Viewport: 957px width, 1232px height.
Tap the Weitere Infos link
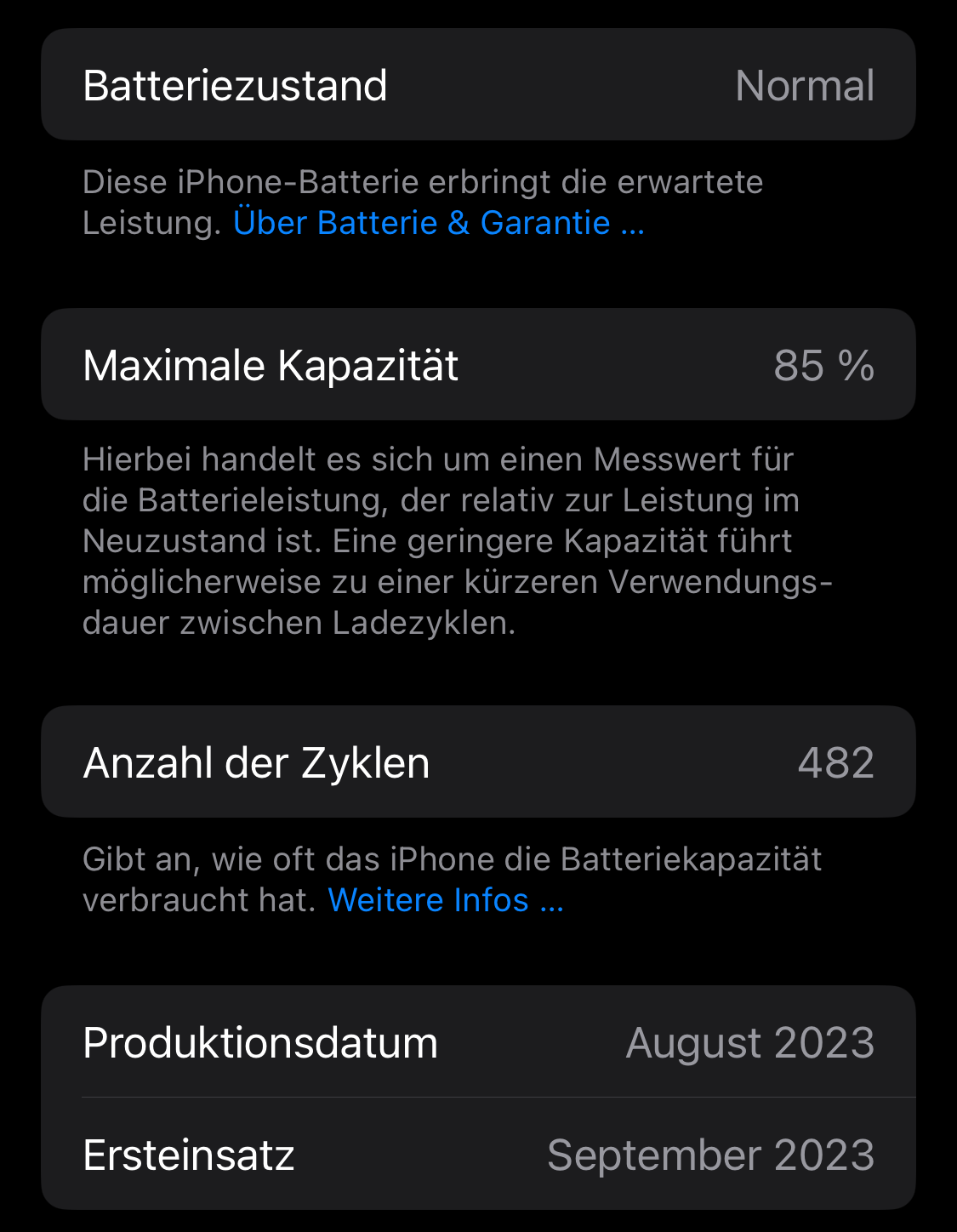446,899
